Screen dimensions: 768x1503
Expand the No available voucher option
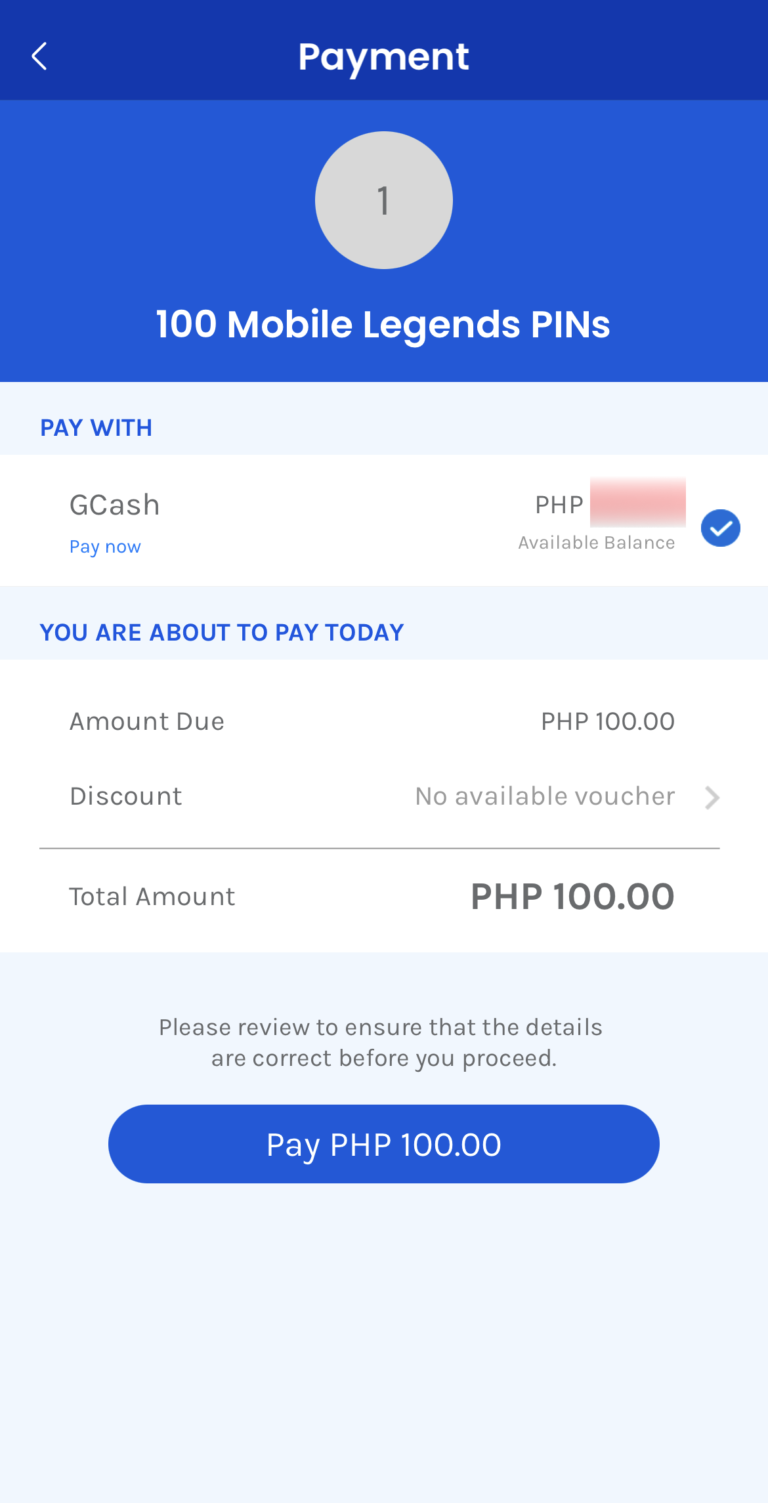pyautogui.click(x=545, y=796)
